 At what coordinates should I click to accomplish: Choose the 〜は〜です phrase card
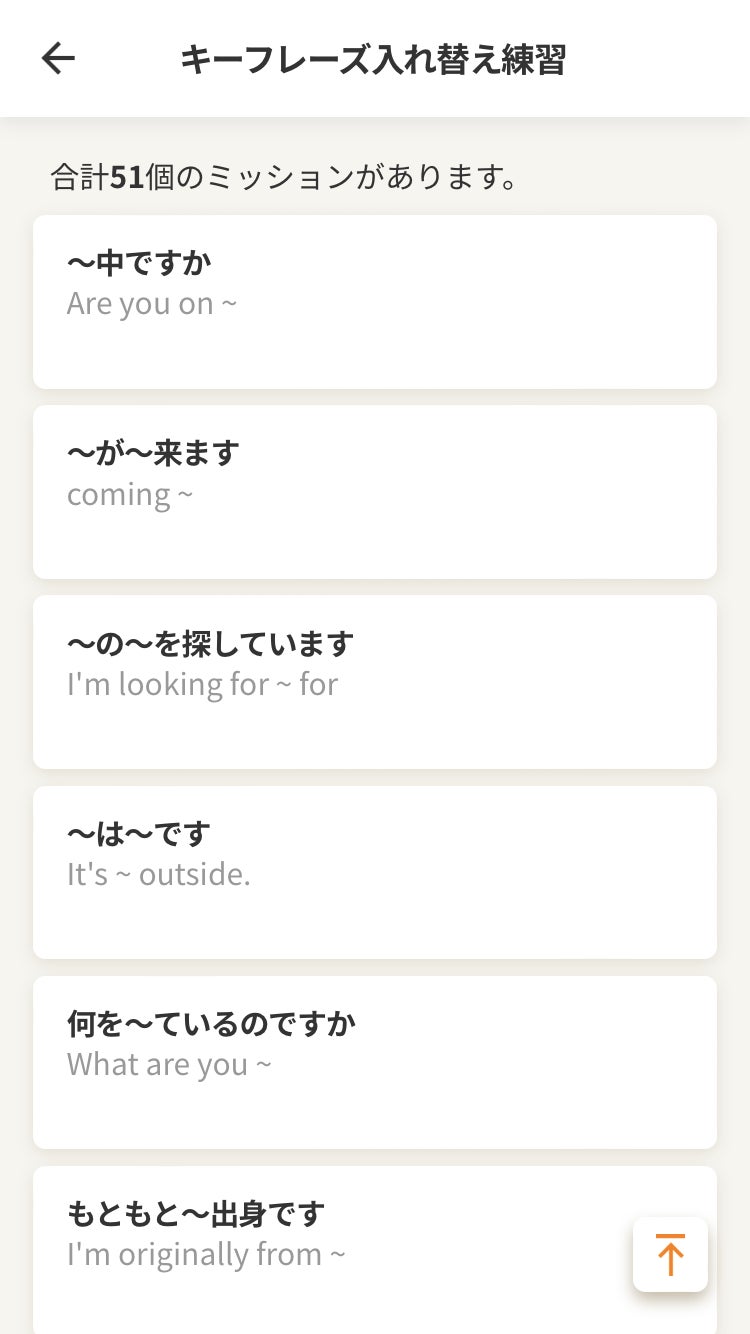374,872
